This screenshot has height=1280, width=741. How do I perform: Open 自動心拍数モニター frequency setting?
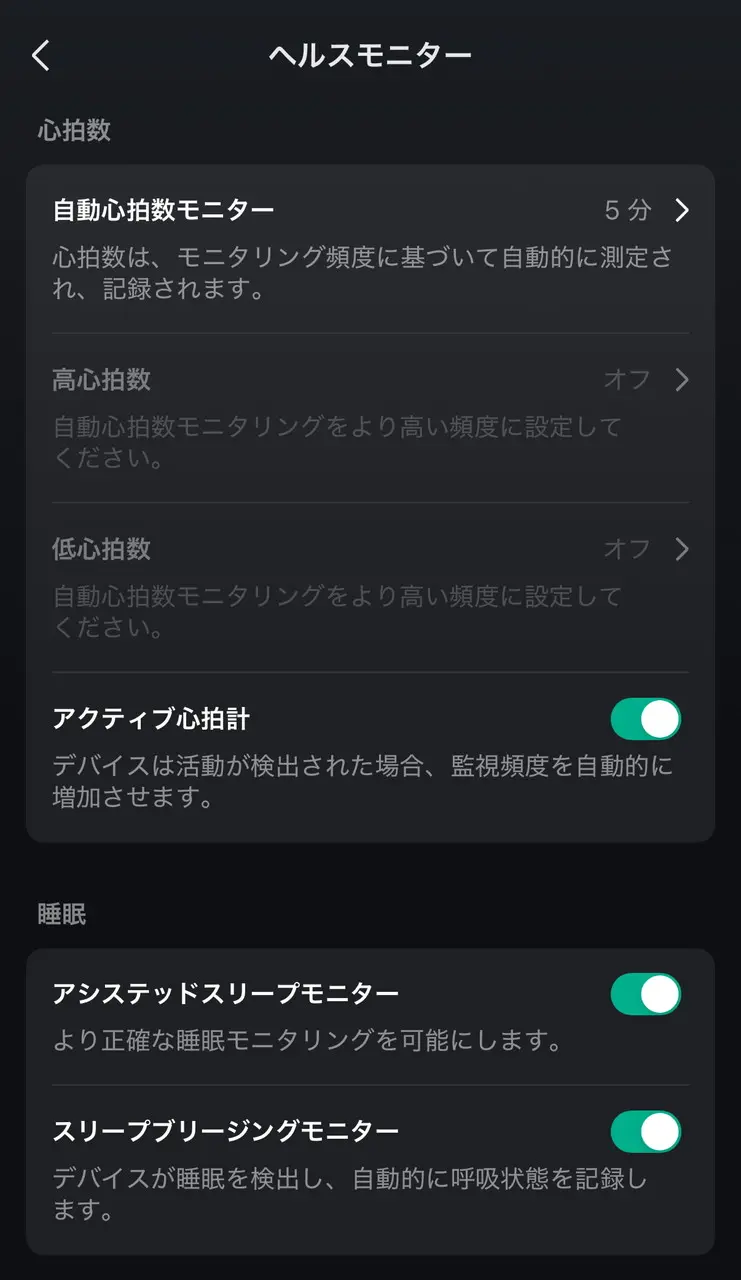pos(370,211)
